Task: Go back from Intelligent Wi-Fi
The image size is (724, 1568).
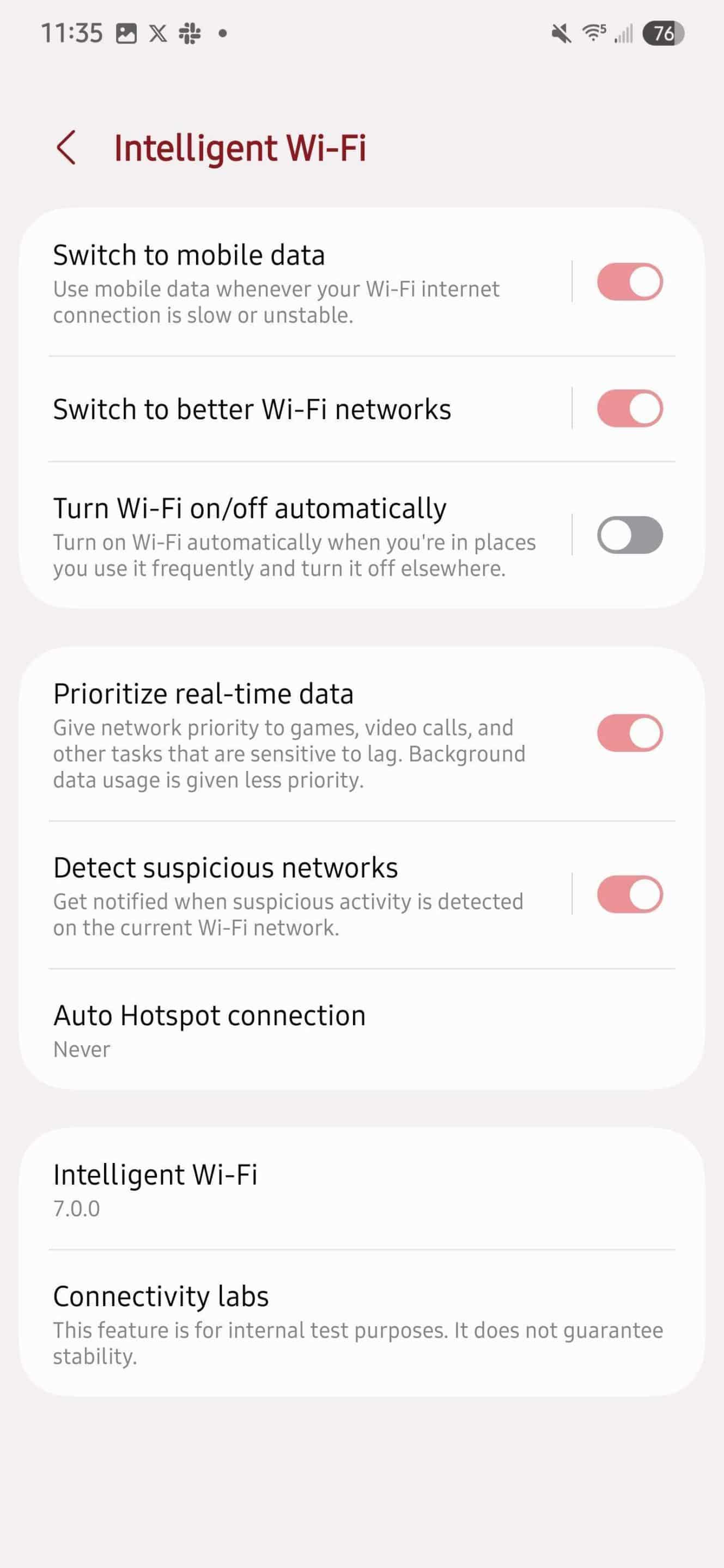Action: click(x=66, y=148)
